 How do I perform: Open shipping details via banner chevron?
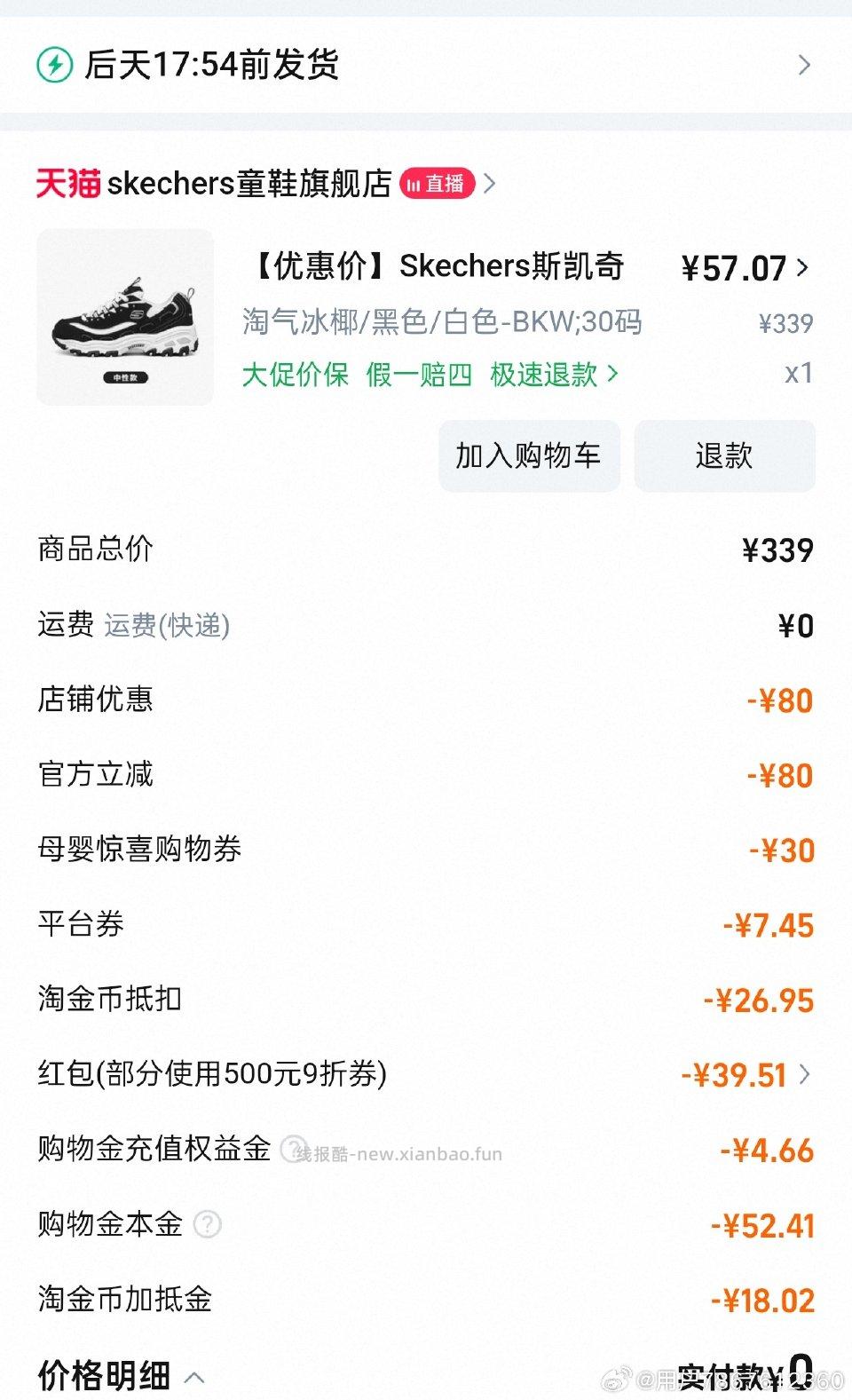point(805,64)
